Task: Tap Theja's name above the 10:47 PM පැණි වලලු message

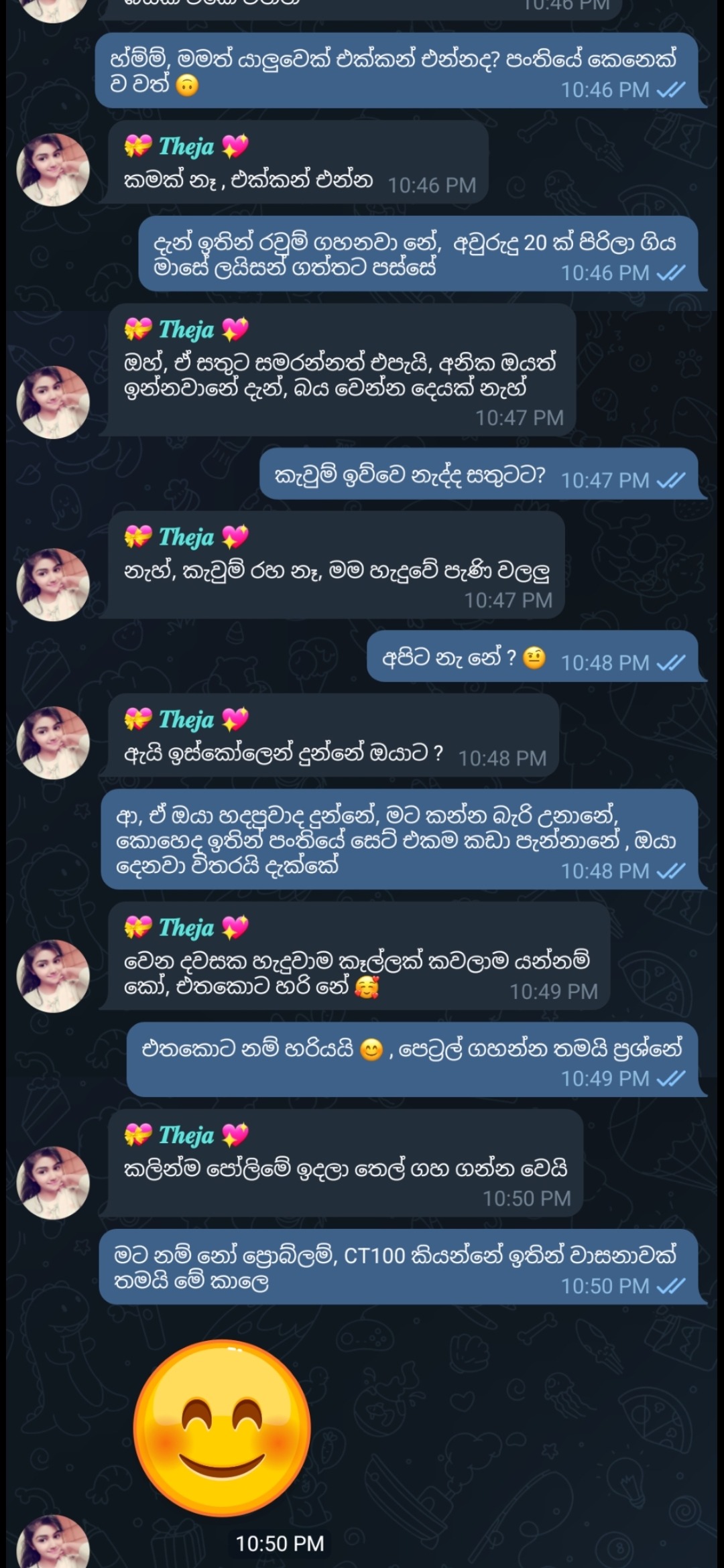Action: (x=186, y=537)
